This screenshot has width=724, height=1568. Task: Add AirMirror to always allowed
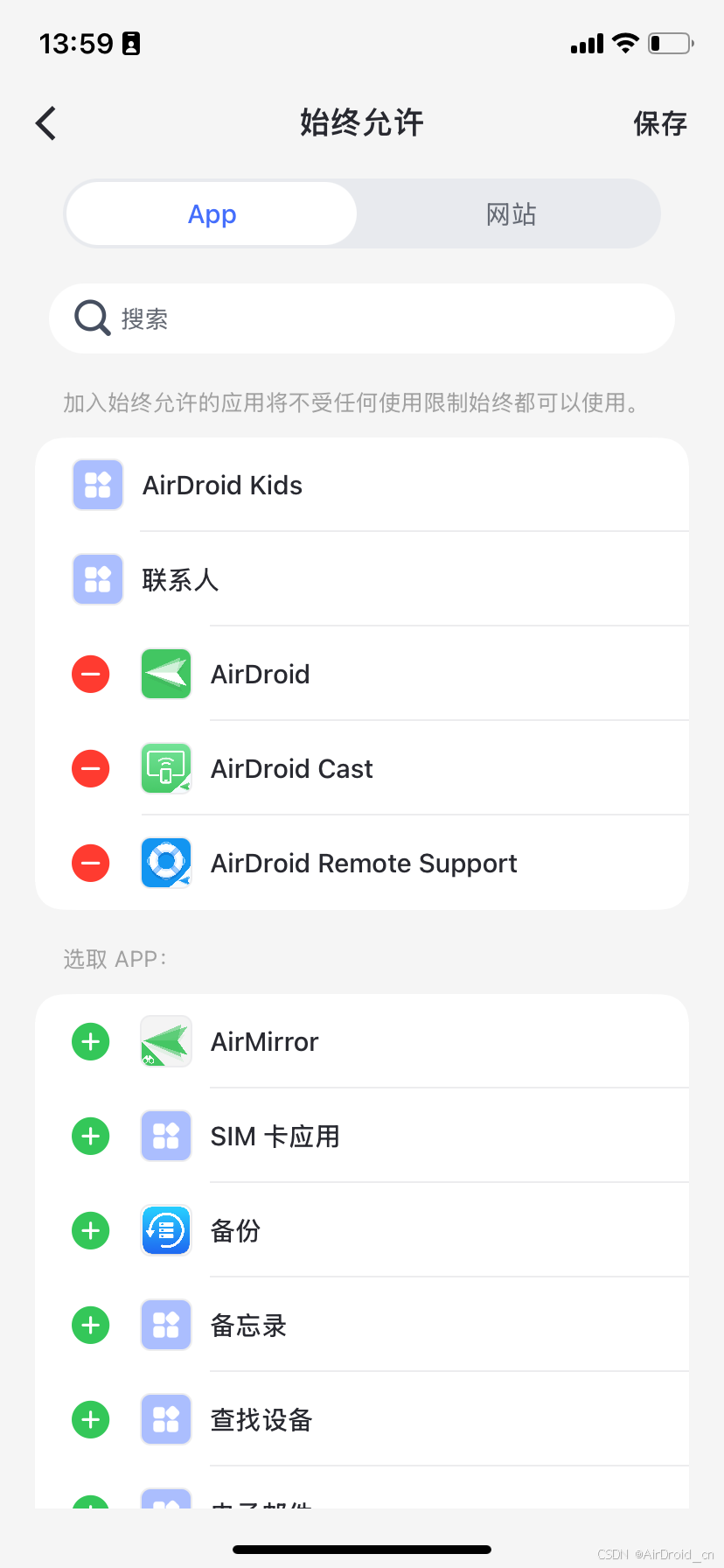90,1042
